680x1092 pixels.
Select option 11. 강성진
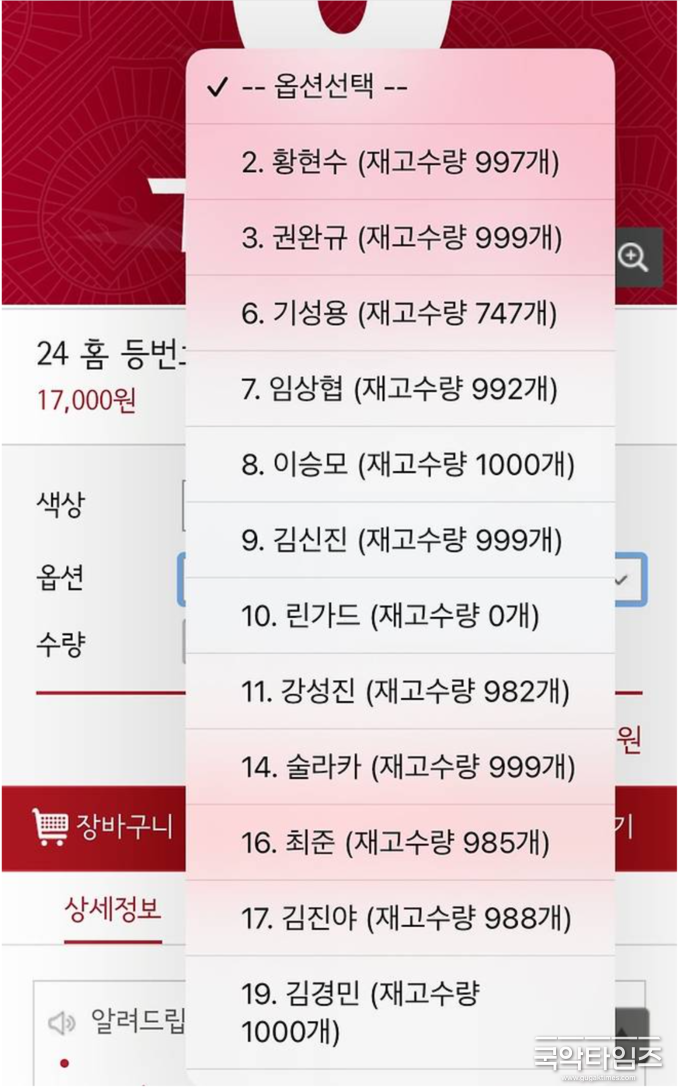point(400,692)
